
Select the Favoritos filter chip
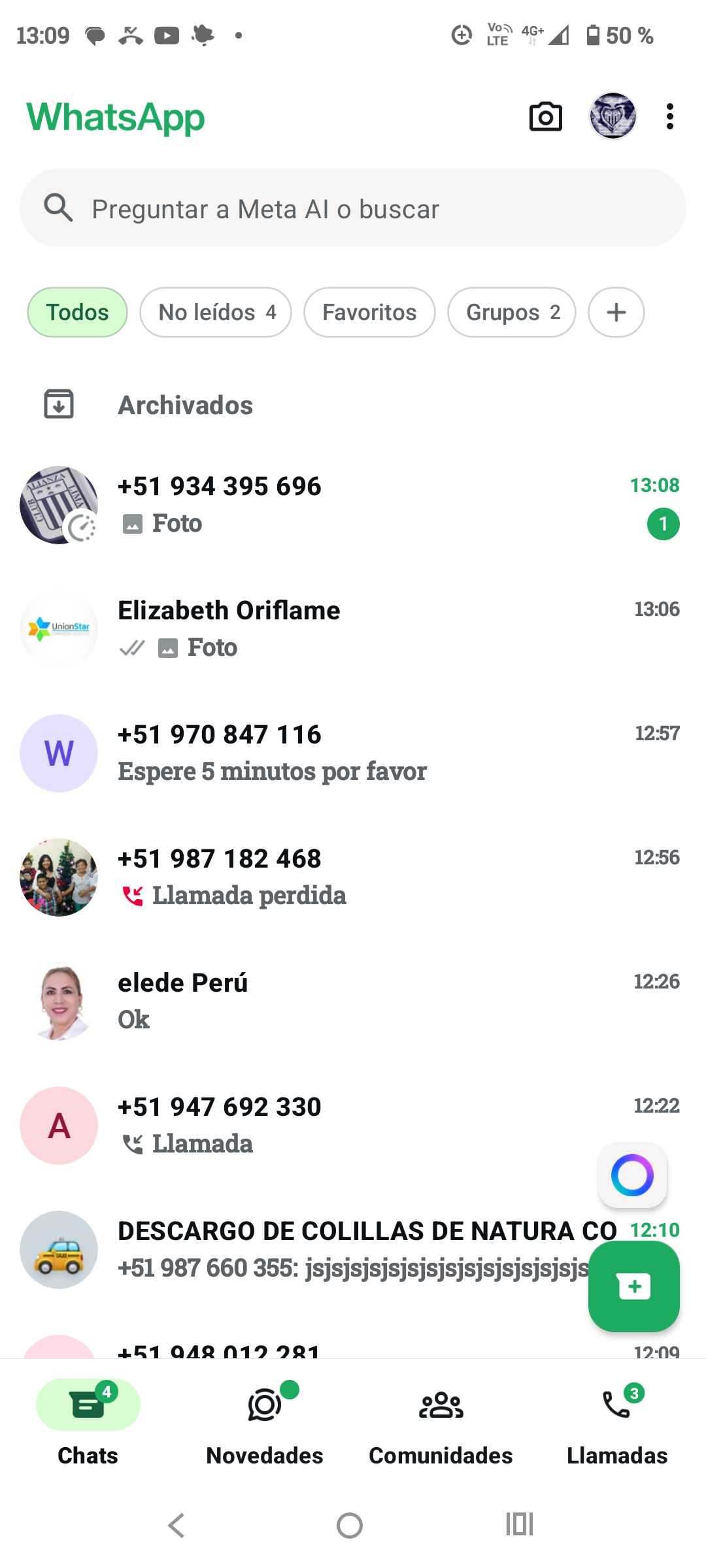(369, 312)
